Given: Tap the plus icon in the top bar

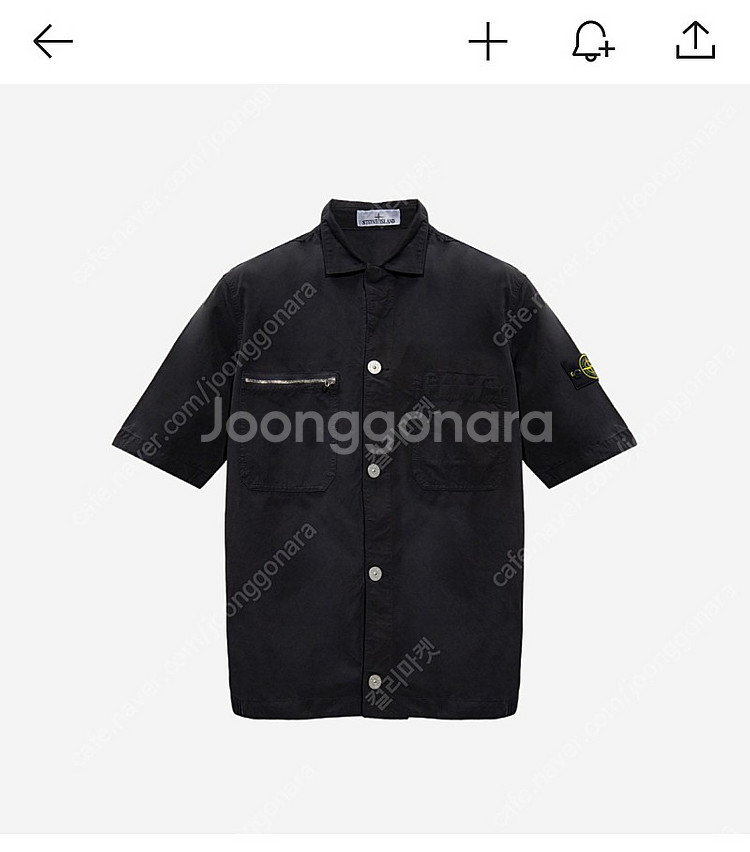Looking at the screenshot, I should (488, 41).
